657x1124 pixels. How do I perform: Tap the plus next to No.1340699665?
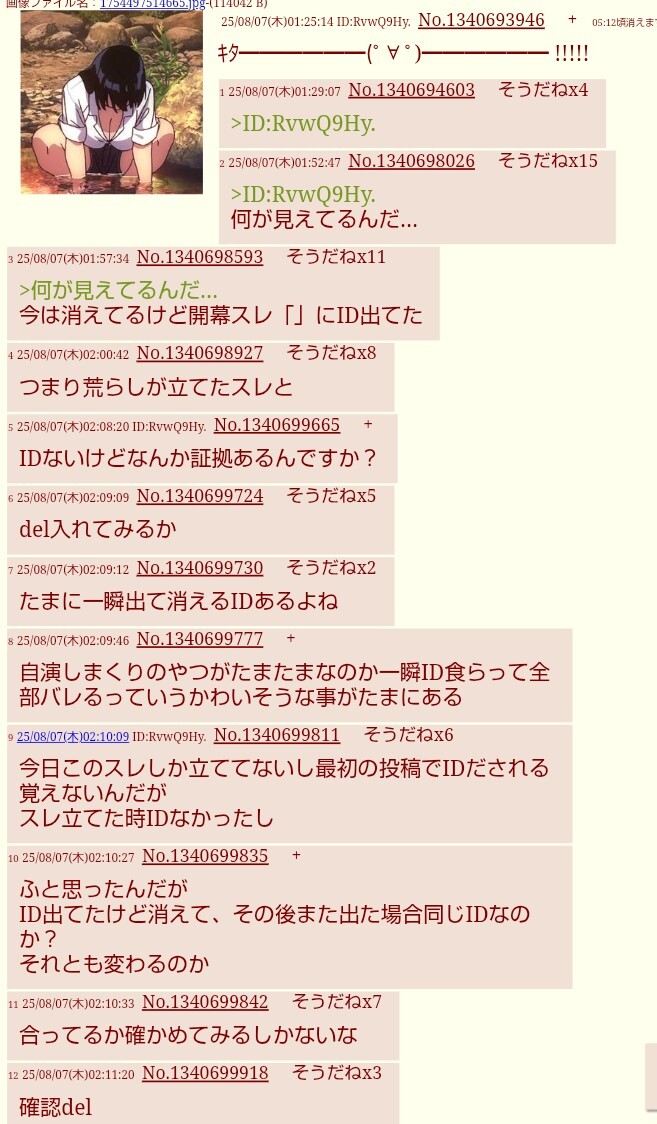(x=368, y=425)
